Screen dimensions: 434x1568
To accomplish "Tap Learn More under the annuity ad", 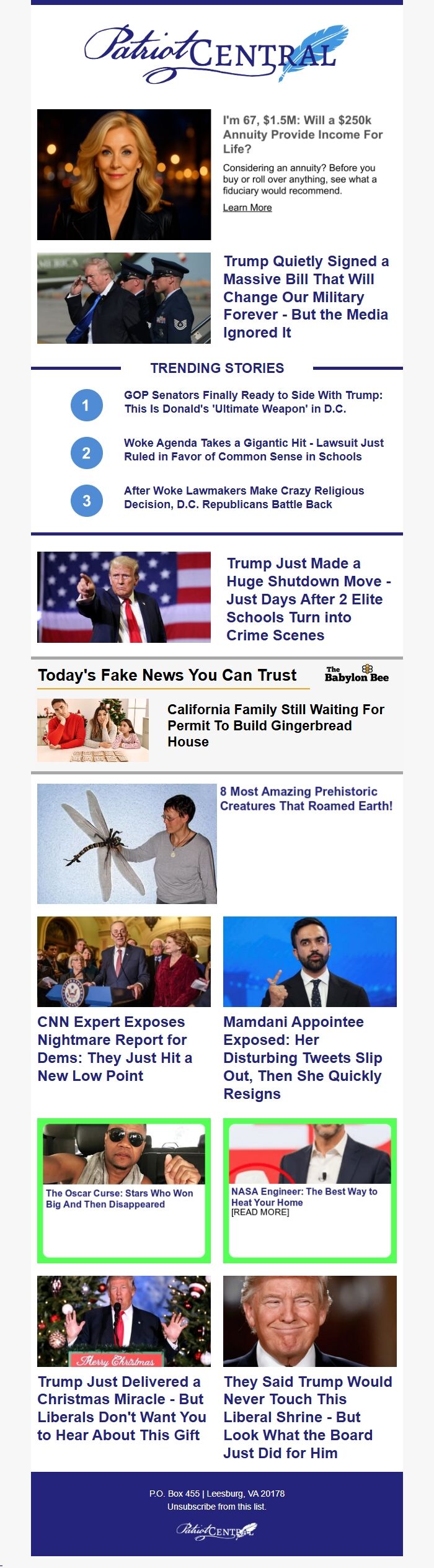I will (x=247, y=208).
